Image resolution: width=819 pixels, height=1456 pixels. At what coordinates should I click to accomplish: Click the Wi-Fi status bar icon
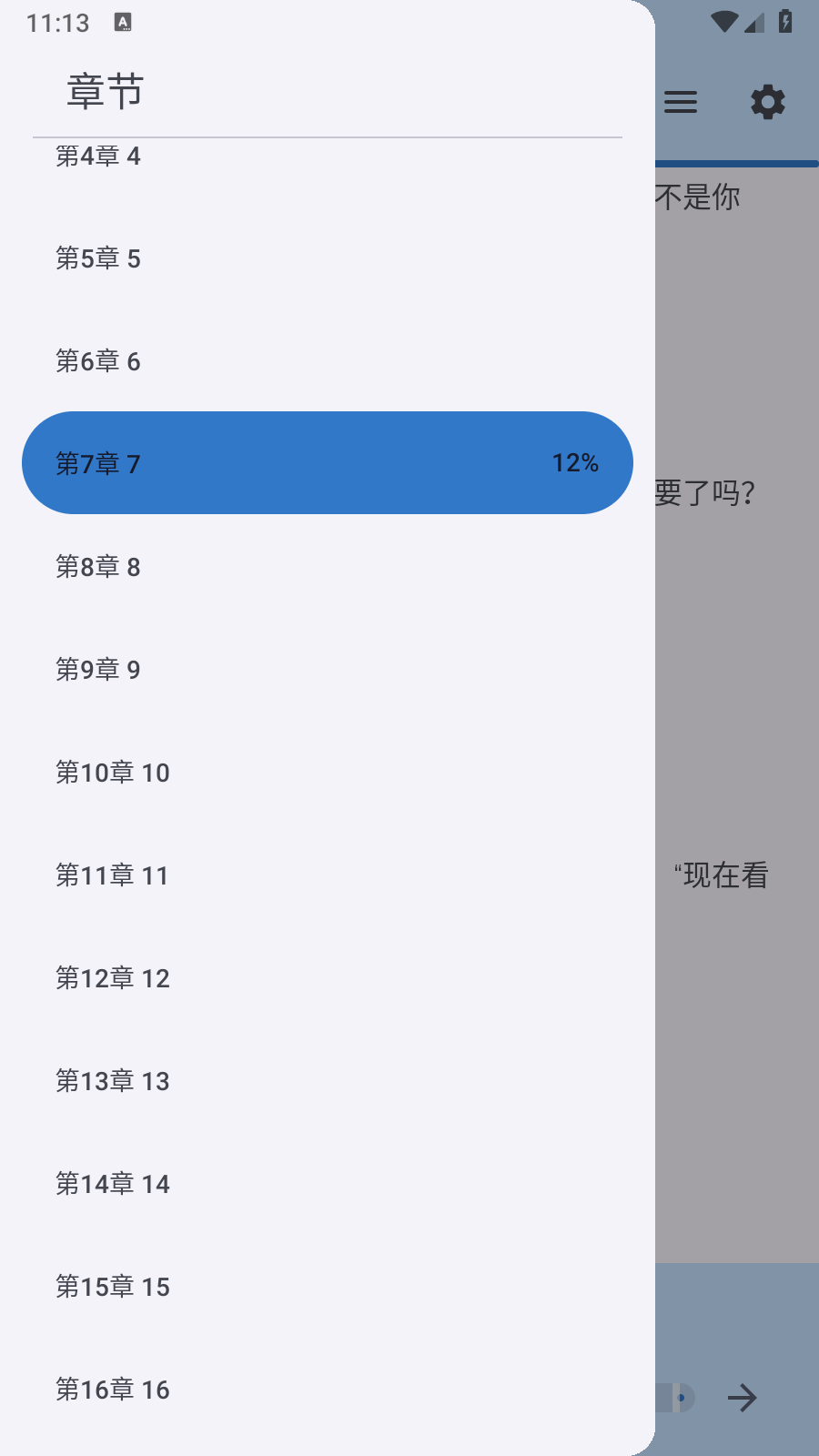tap(723, 23)
